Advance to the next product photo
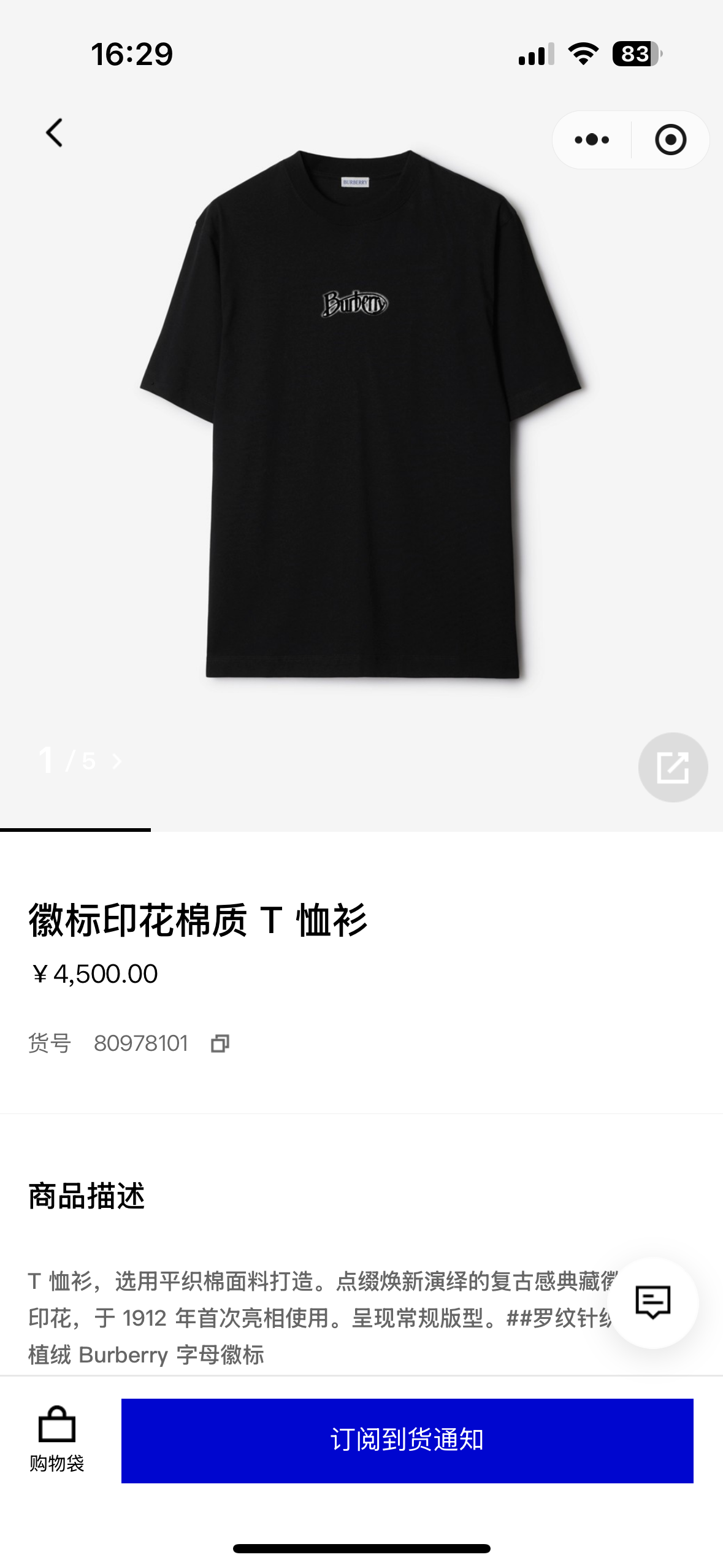 [x=117, y=761]
